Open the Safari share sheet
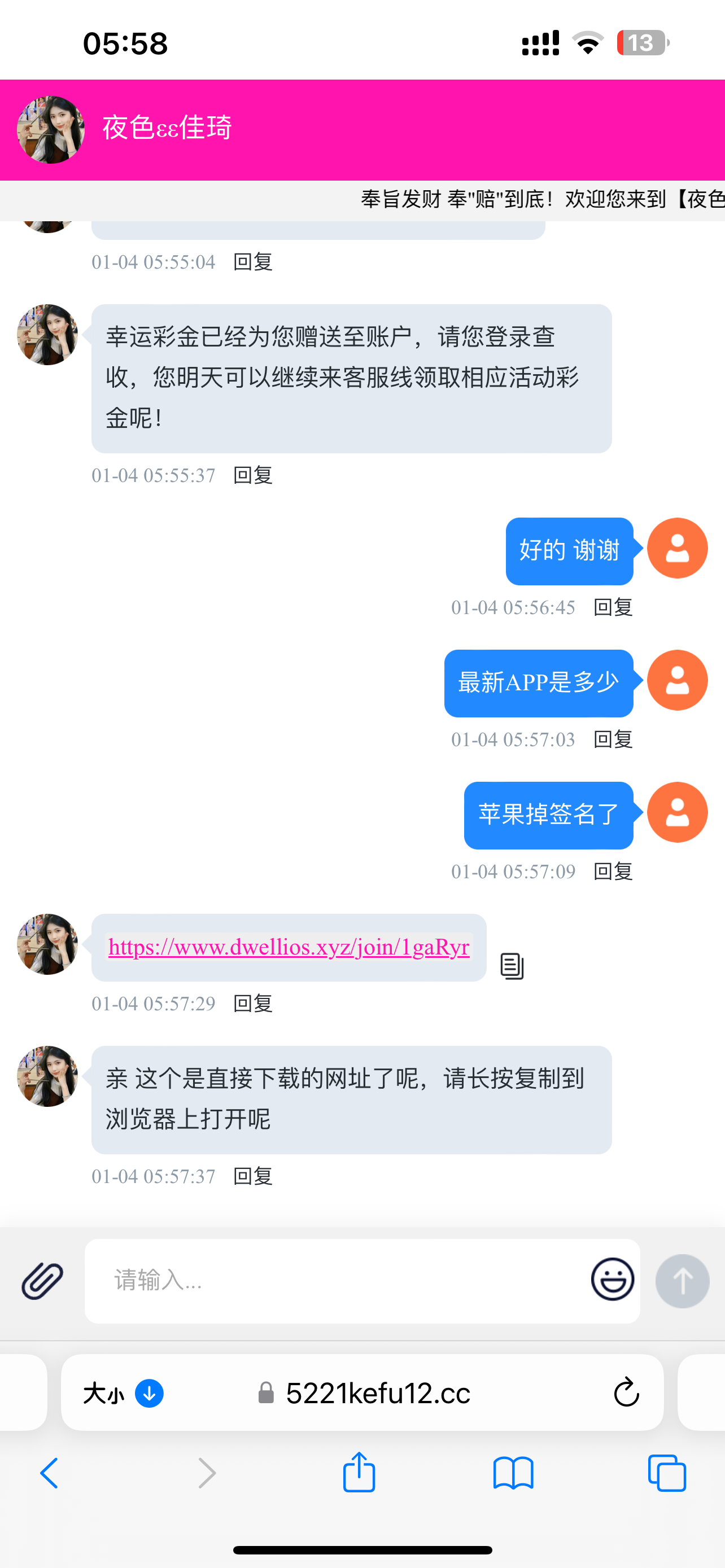The height and width of the screenshot is (1568, 725). 359,1473
